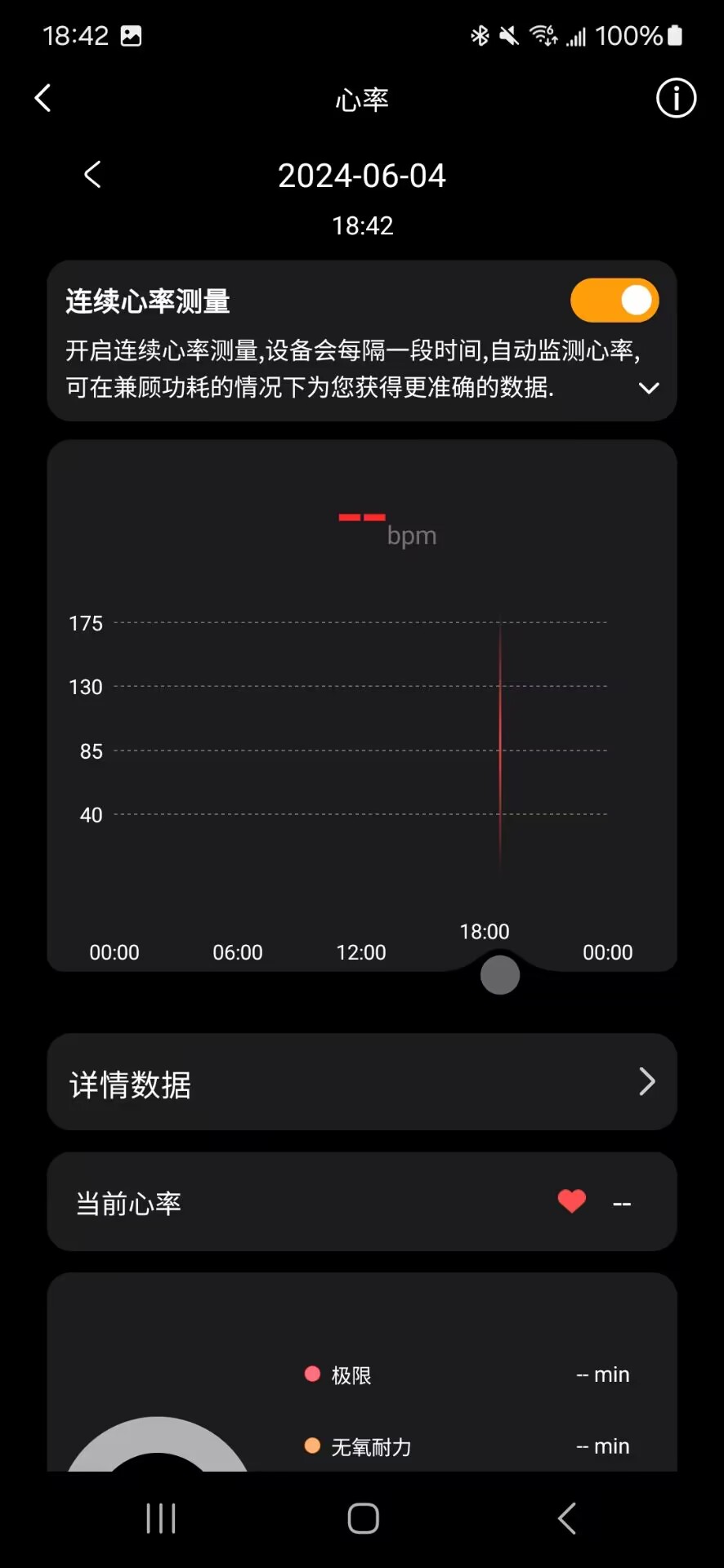Tap the screenshot icon in the status bar
Viewport: 724px width, 1568px height.
pos(131,35)
